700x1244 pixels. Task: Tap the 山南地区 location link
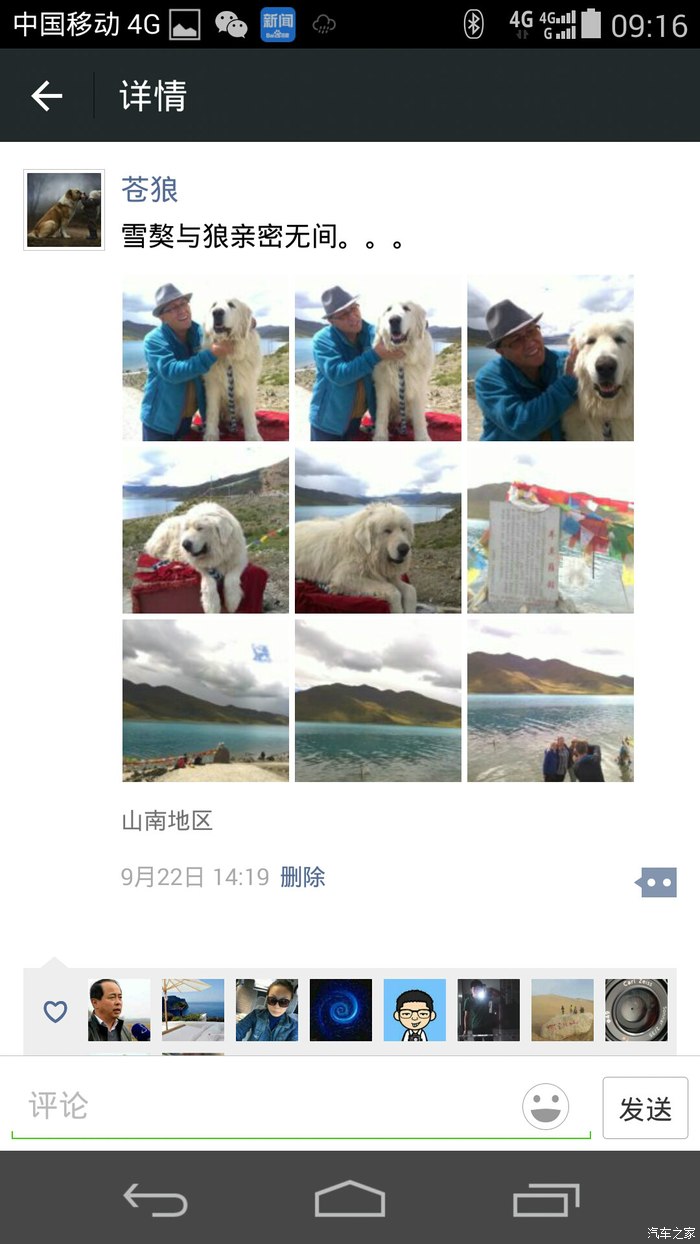click(167, 822)
